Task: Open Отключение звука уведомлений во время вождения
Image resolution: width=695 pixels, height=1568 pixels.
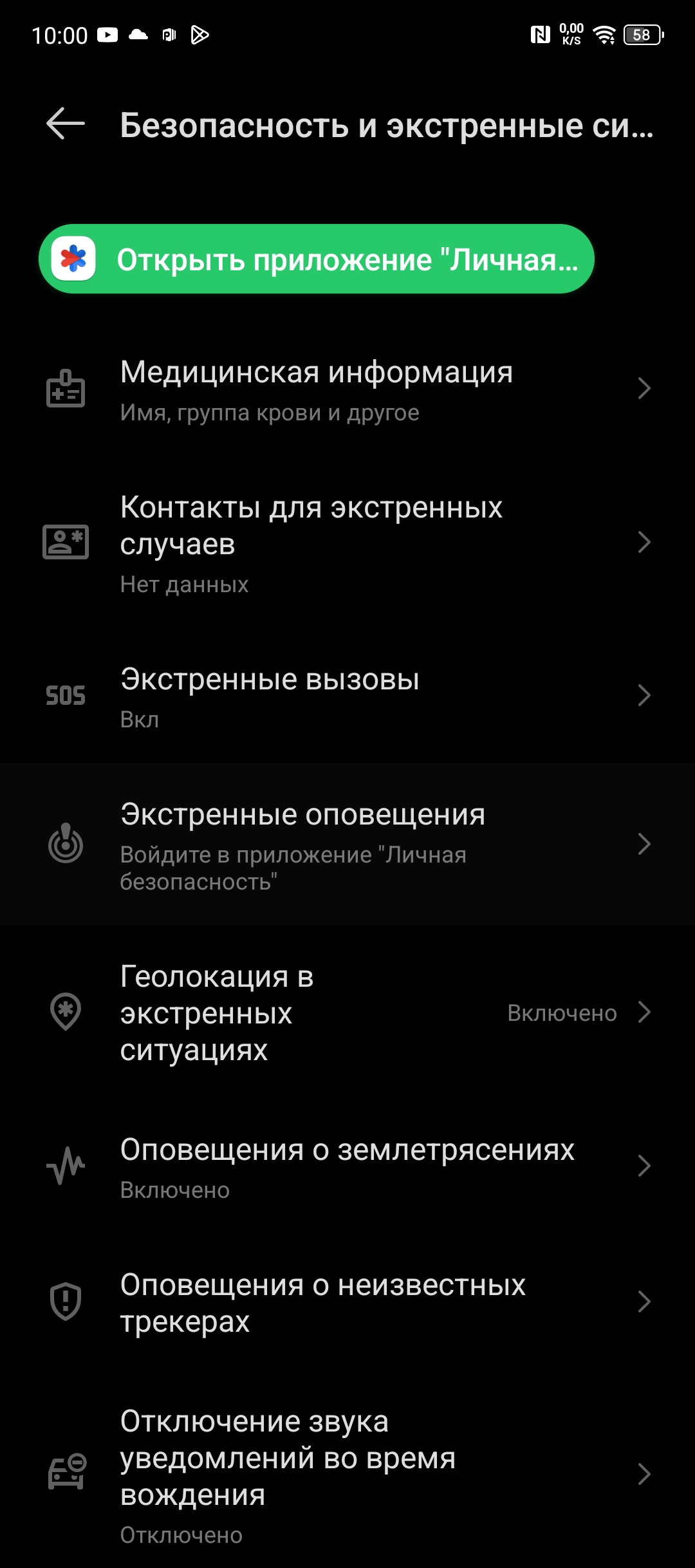Action: (x=347, y=1474)
